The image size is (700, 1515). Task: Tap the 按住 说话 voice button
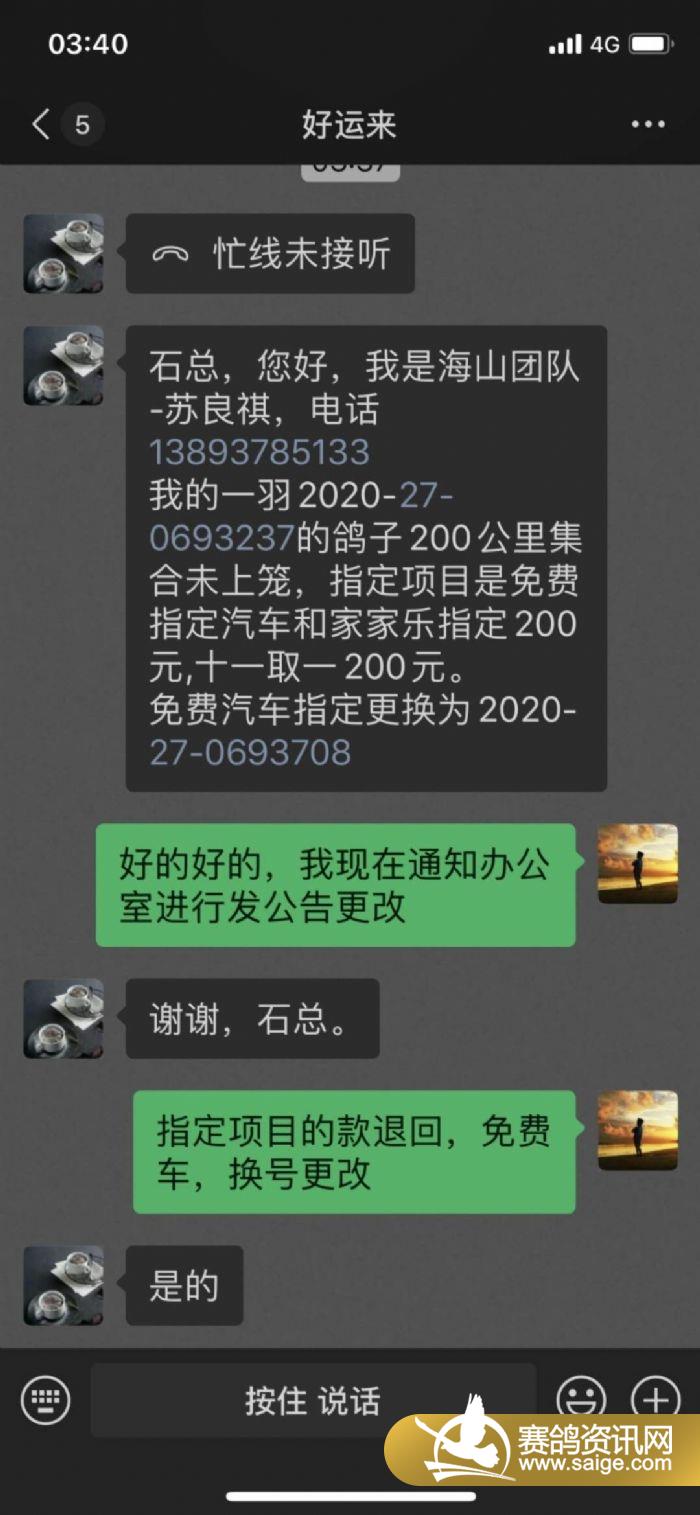pyautogui.click(x=313, y=1400)
